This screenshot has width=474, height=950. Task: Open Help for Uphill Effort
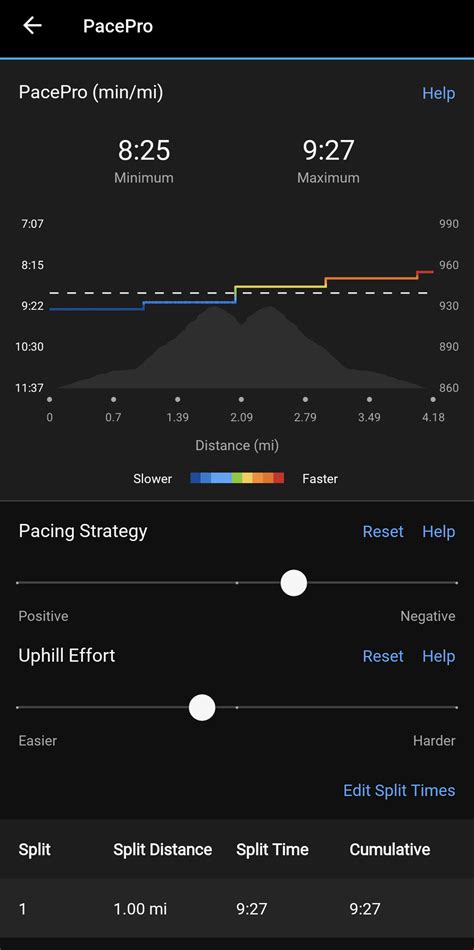[x=438, y=656]
